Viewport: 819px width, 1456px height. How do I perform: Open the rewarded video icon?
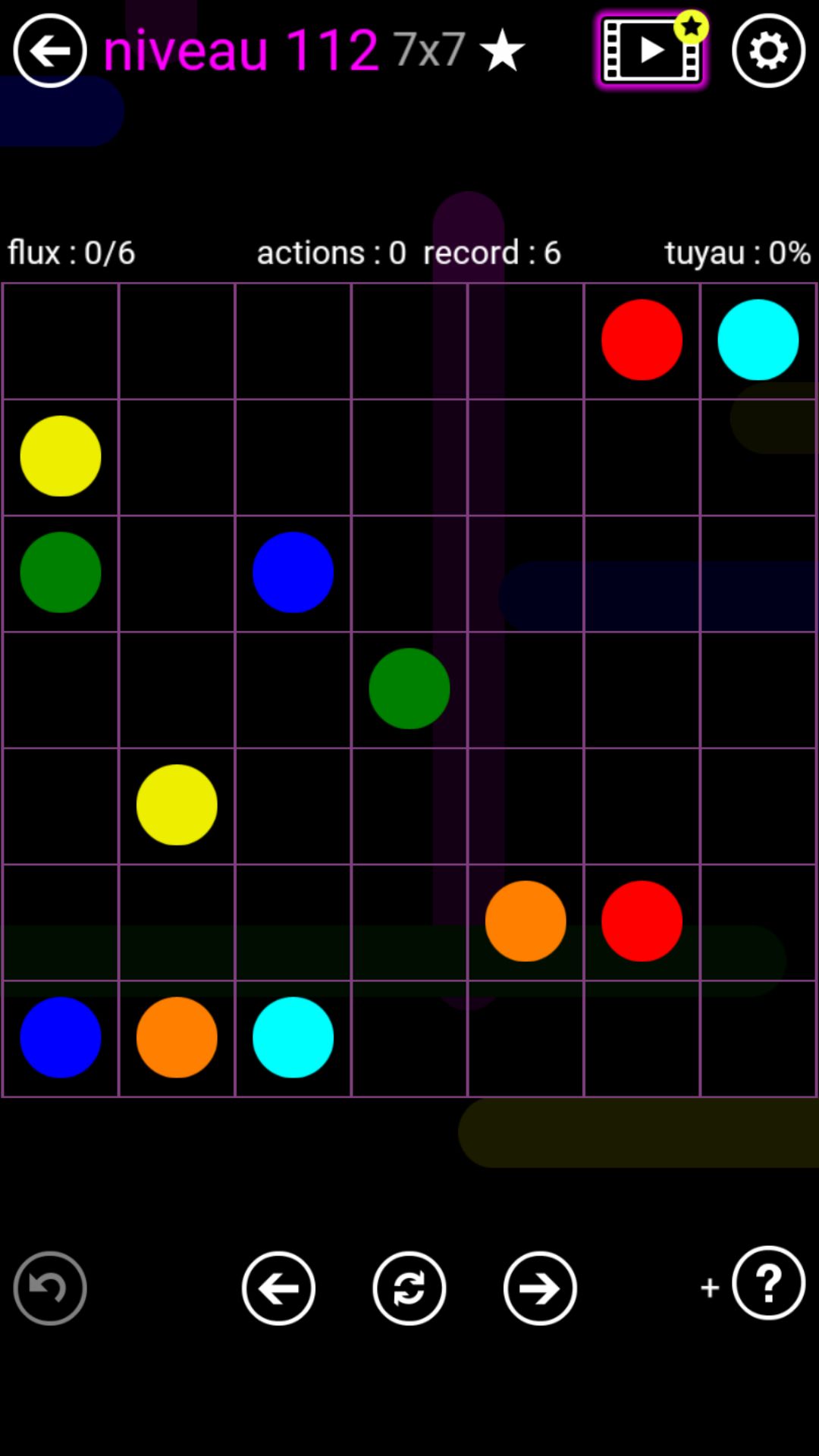651,51
